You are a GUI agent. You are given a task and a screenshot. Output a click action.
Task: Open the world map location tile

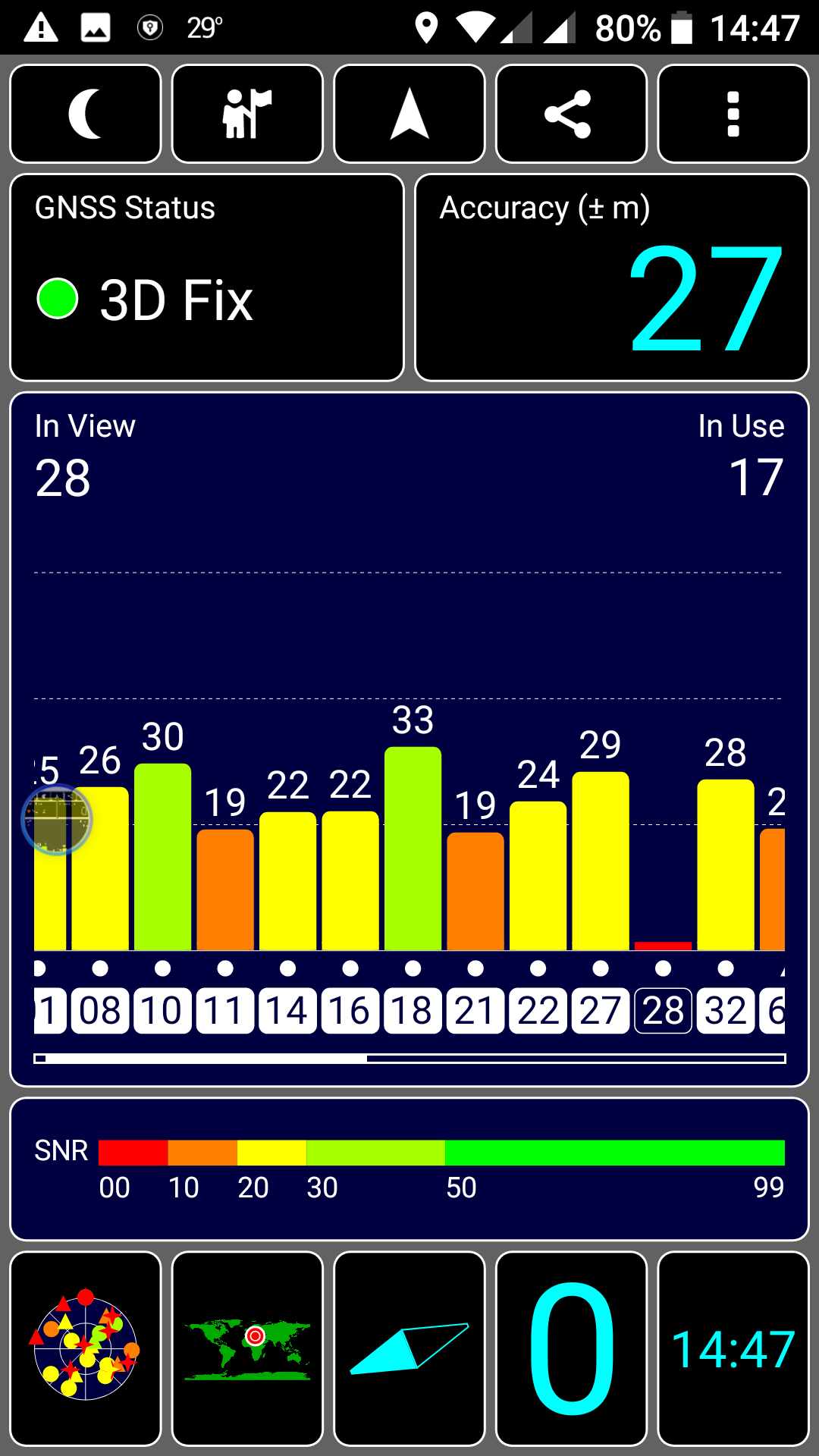[x=247, y=1348]
